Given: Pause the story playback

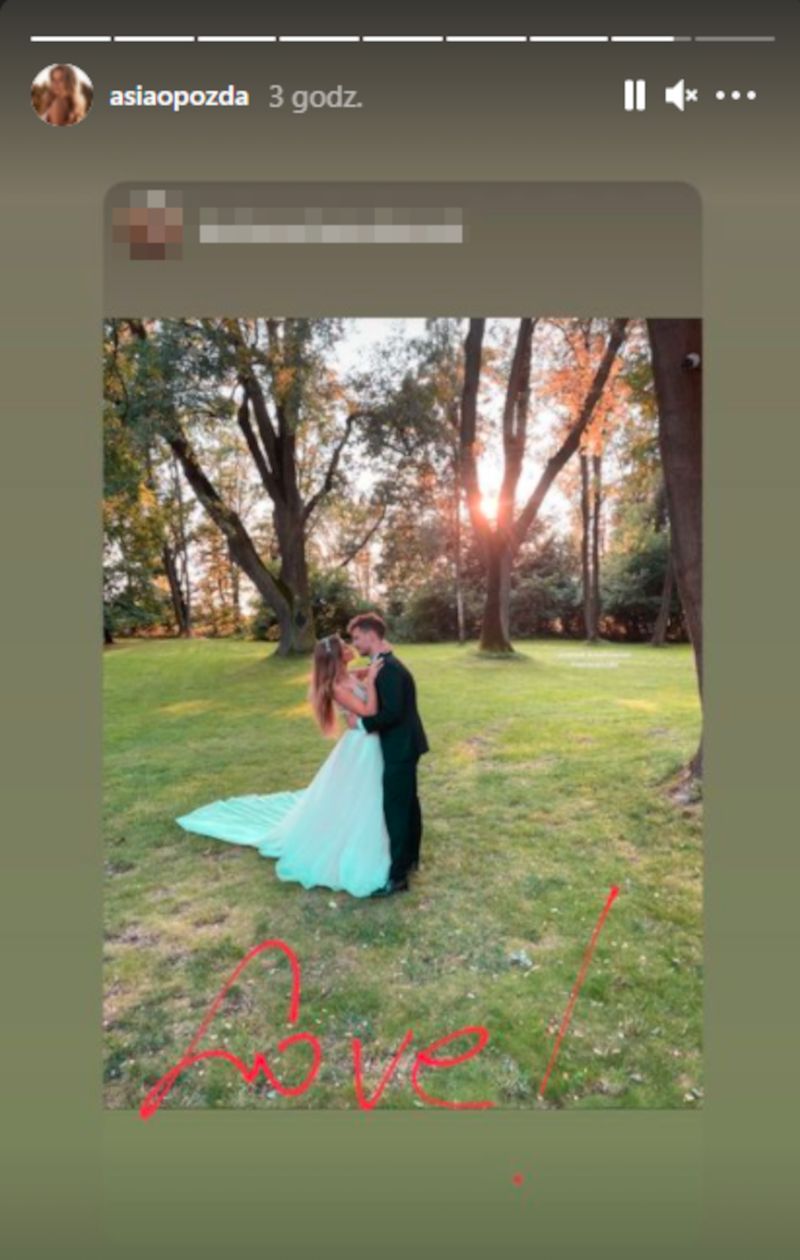Looking at the screenshot, I should (634, 96).
